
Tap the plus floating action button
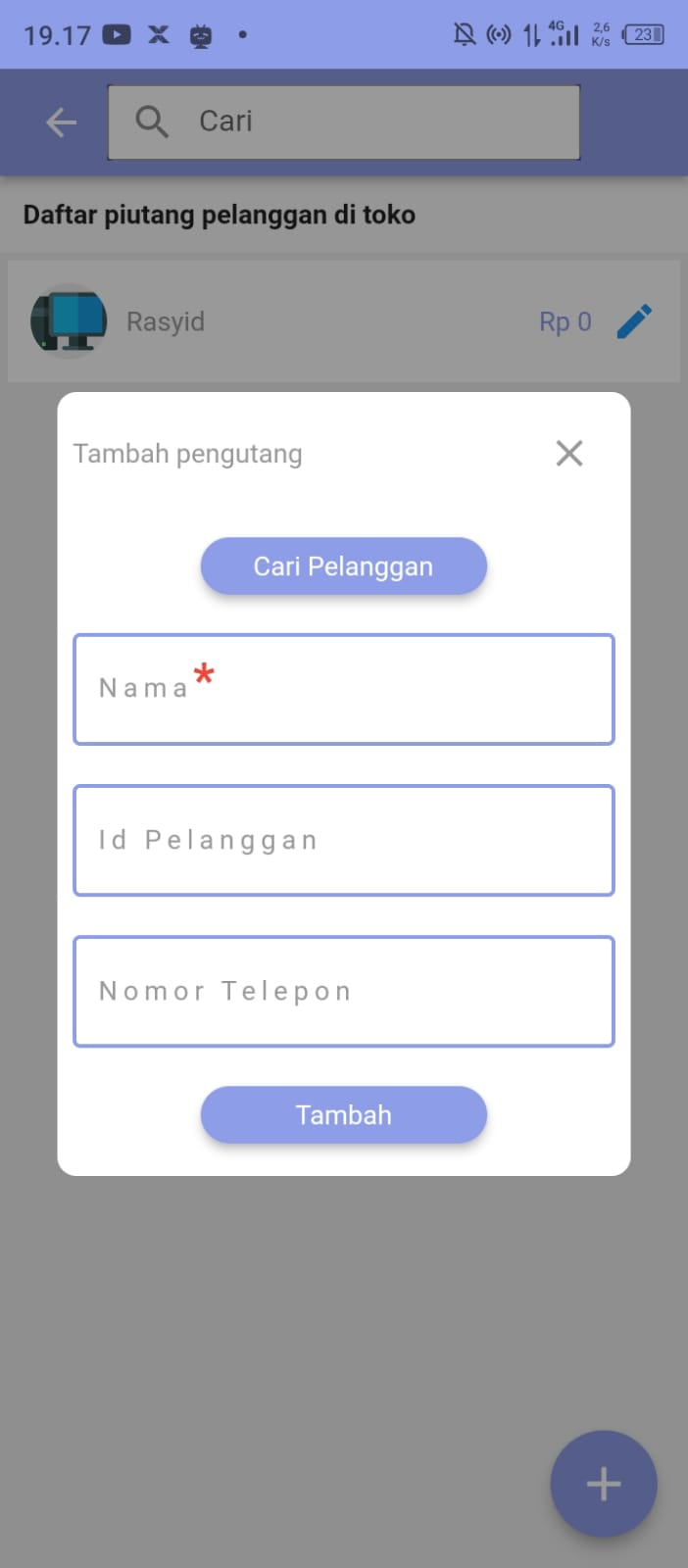point(603,1484)
